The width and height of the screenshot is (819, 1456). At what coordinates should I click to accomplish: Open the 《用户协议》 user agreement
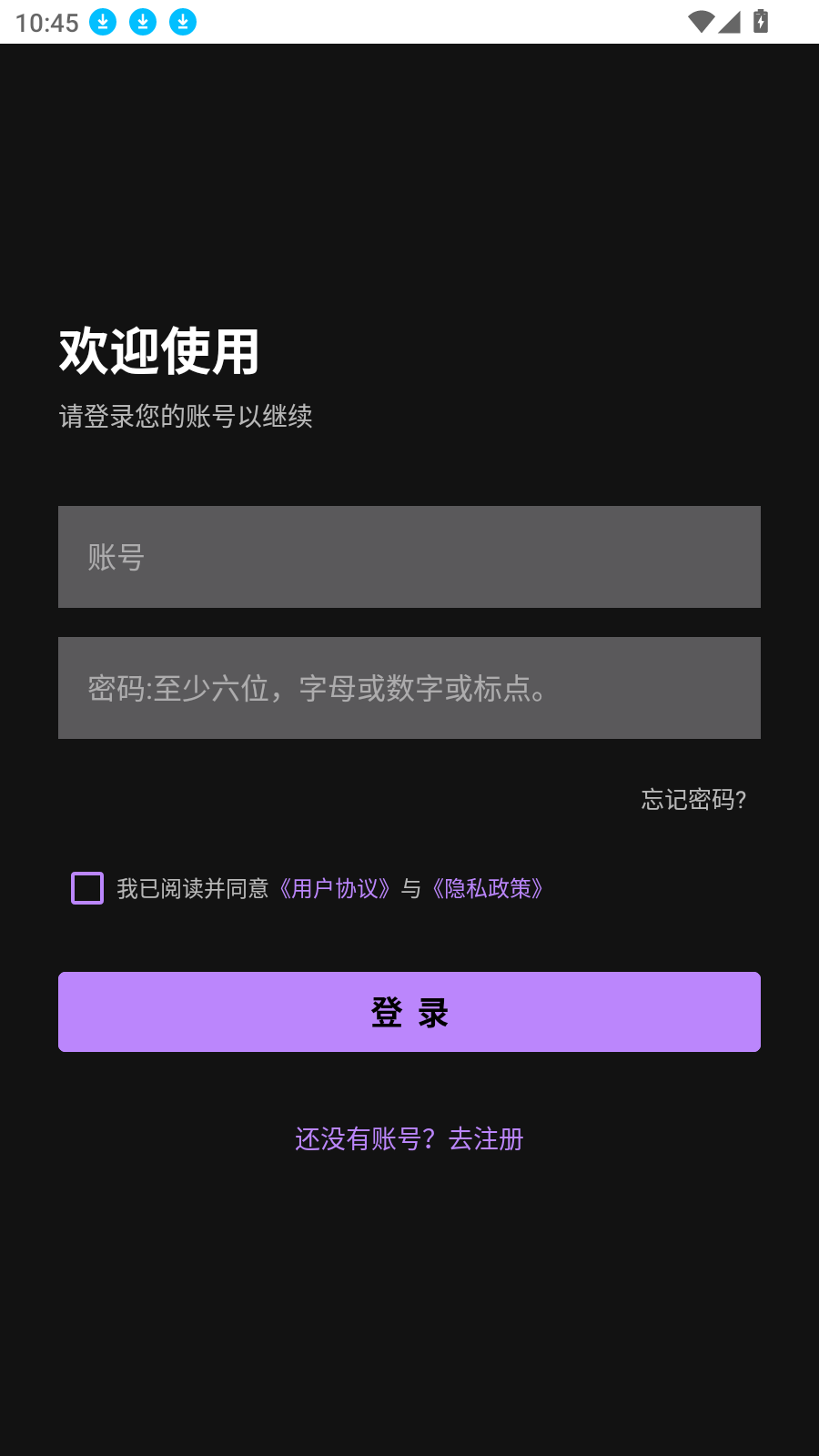click(335, 888)
